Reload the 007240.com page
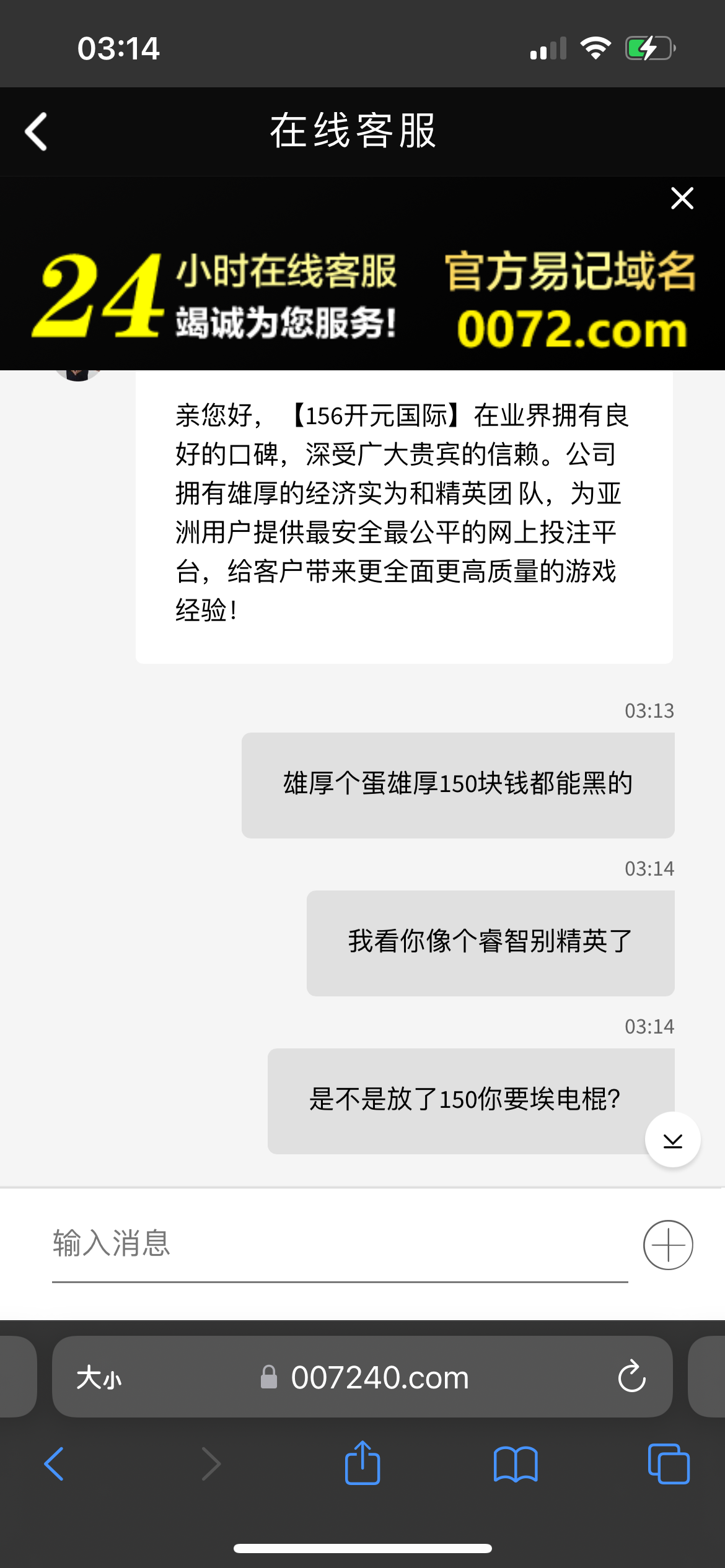This screenshot has height=1568, width=725. tap(631, 1377)
